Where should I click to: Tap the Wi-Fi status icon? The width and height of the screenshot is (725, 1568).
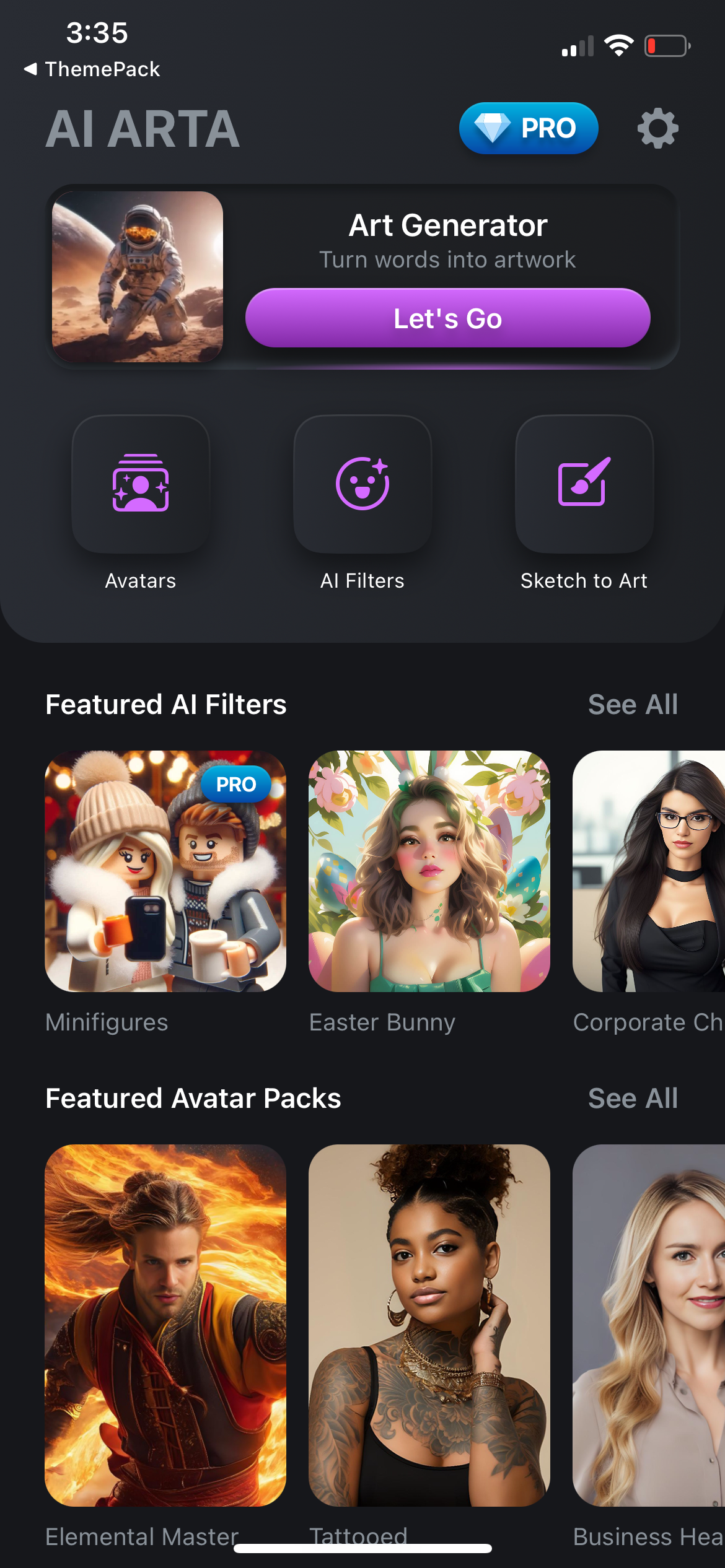click(618, 44)
